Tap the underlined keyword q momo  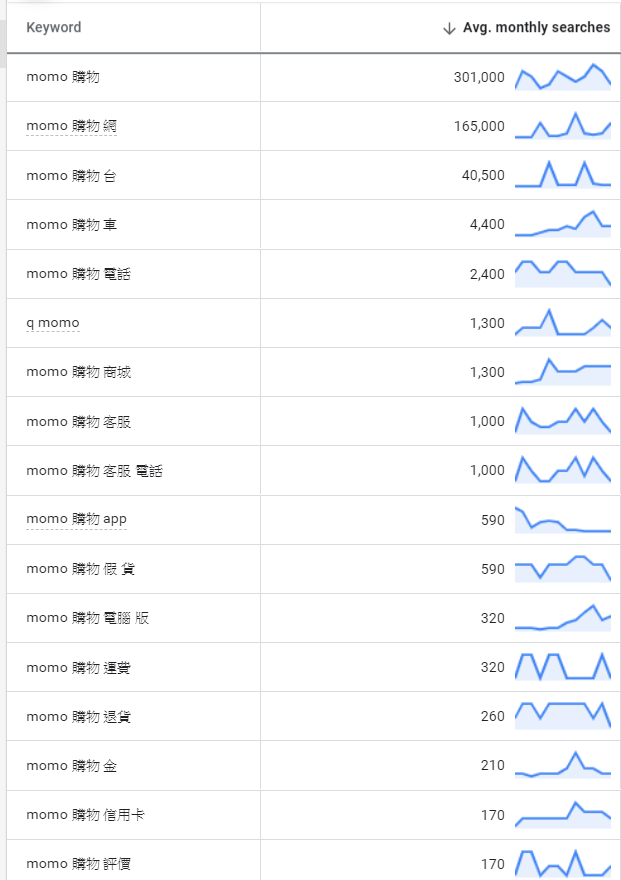click(x=52, y=323)
